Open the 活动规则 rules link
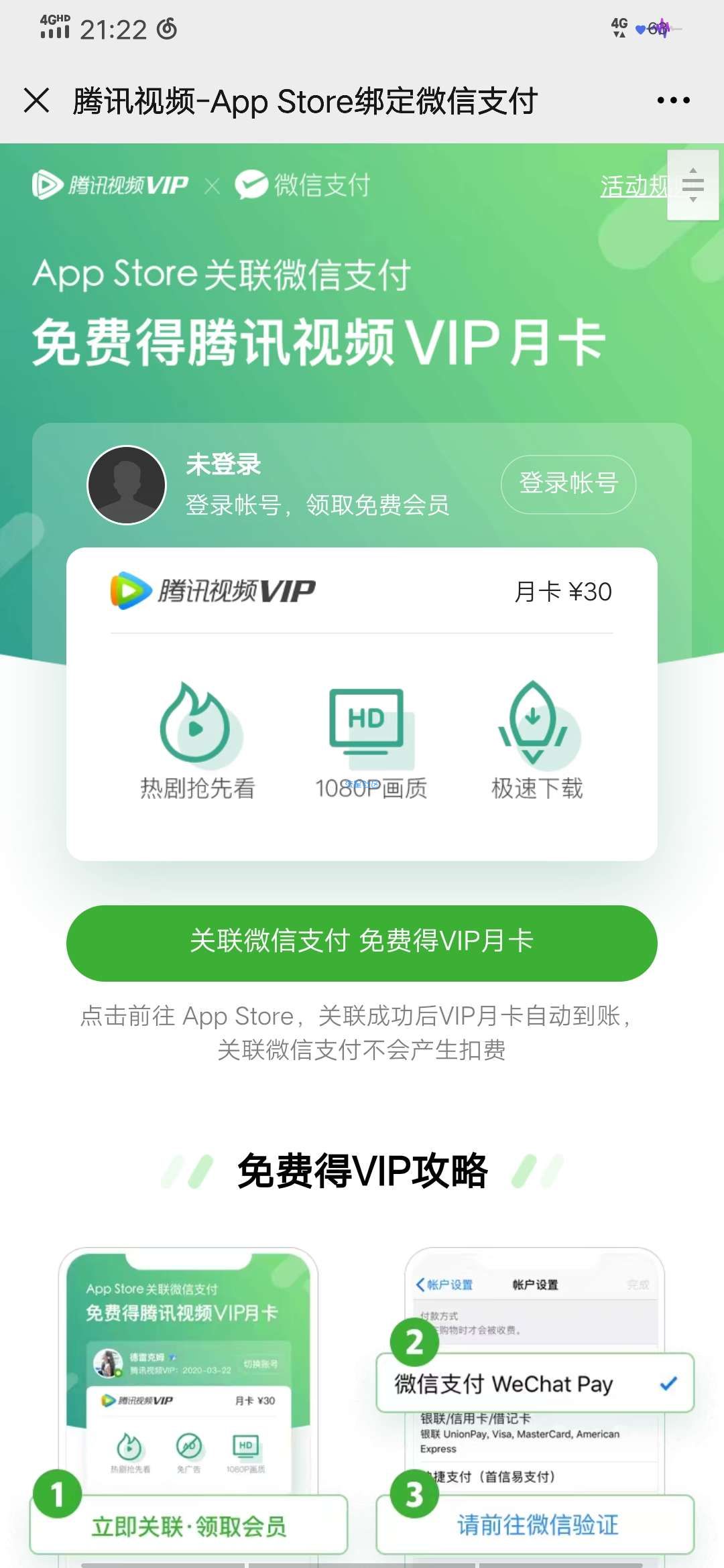Image resolution: width=724 pixels, height=1568 pixels. 632,186
